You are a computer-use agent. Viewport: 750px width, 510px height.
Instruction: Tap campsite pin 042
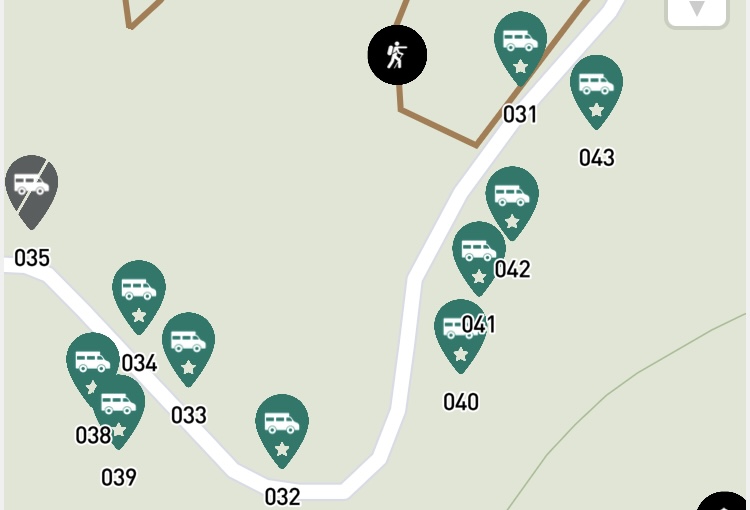coord(512,196)
